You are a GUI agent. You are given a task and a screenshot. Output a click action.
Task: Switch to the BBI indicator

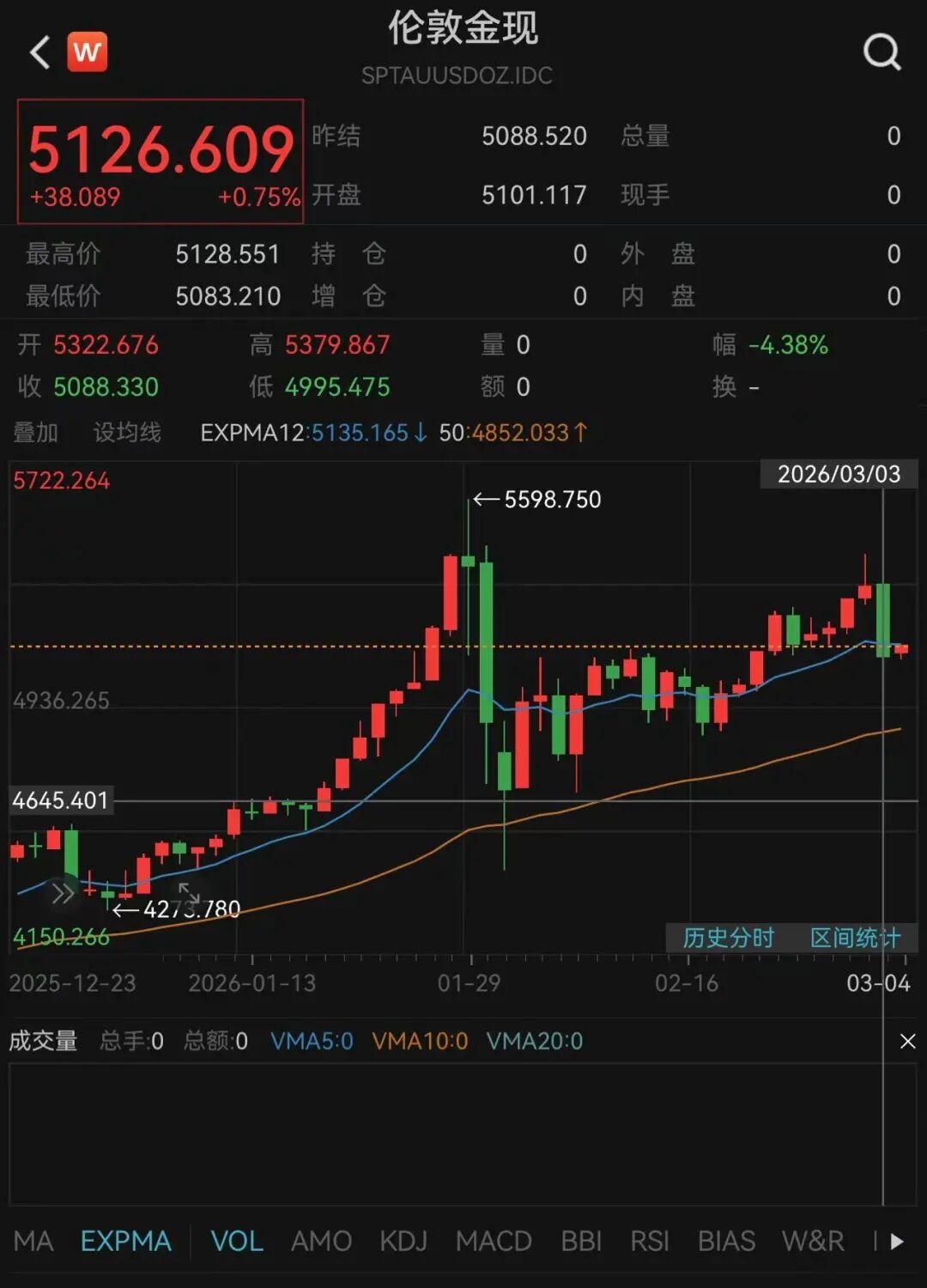[581, 1241]
